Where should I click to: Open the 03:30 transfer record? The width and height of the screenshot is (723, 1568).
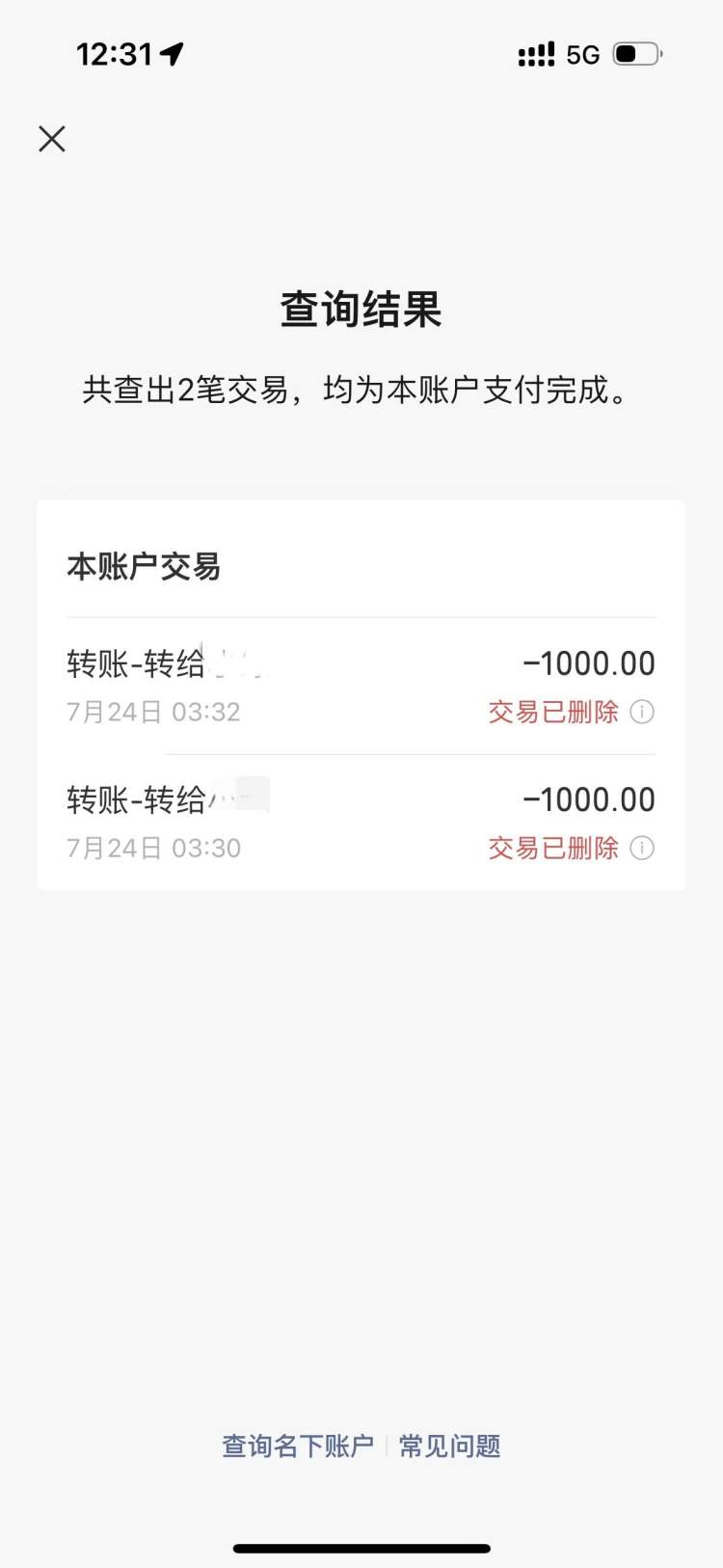point(361,823)
